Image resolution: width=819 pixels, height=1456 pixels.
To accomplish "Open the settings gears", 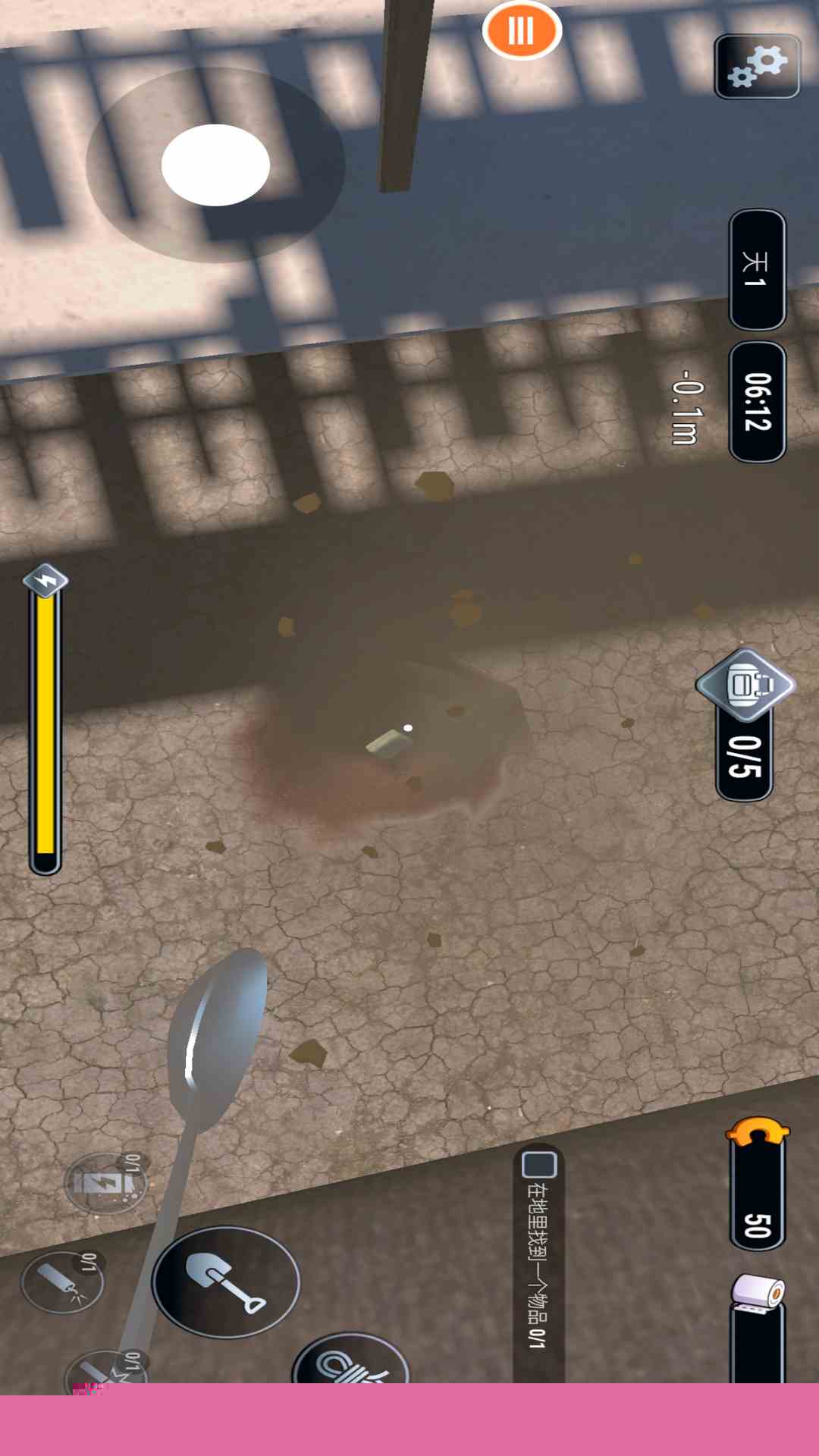I will 757,67.
